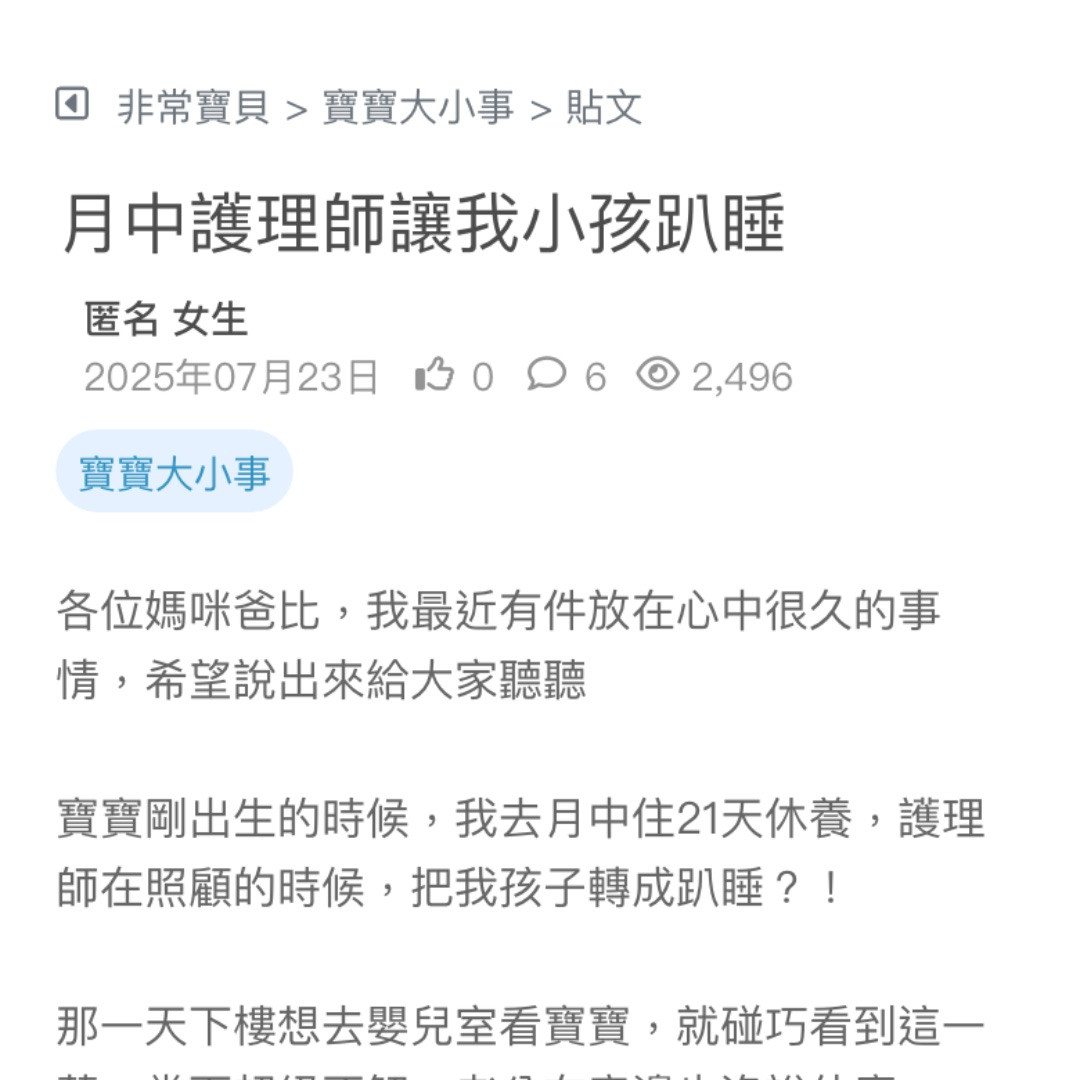Tap the back arrow icon in breadcrumb
The image size is (1080, 1080).
click(72, 104)
